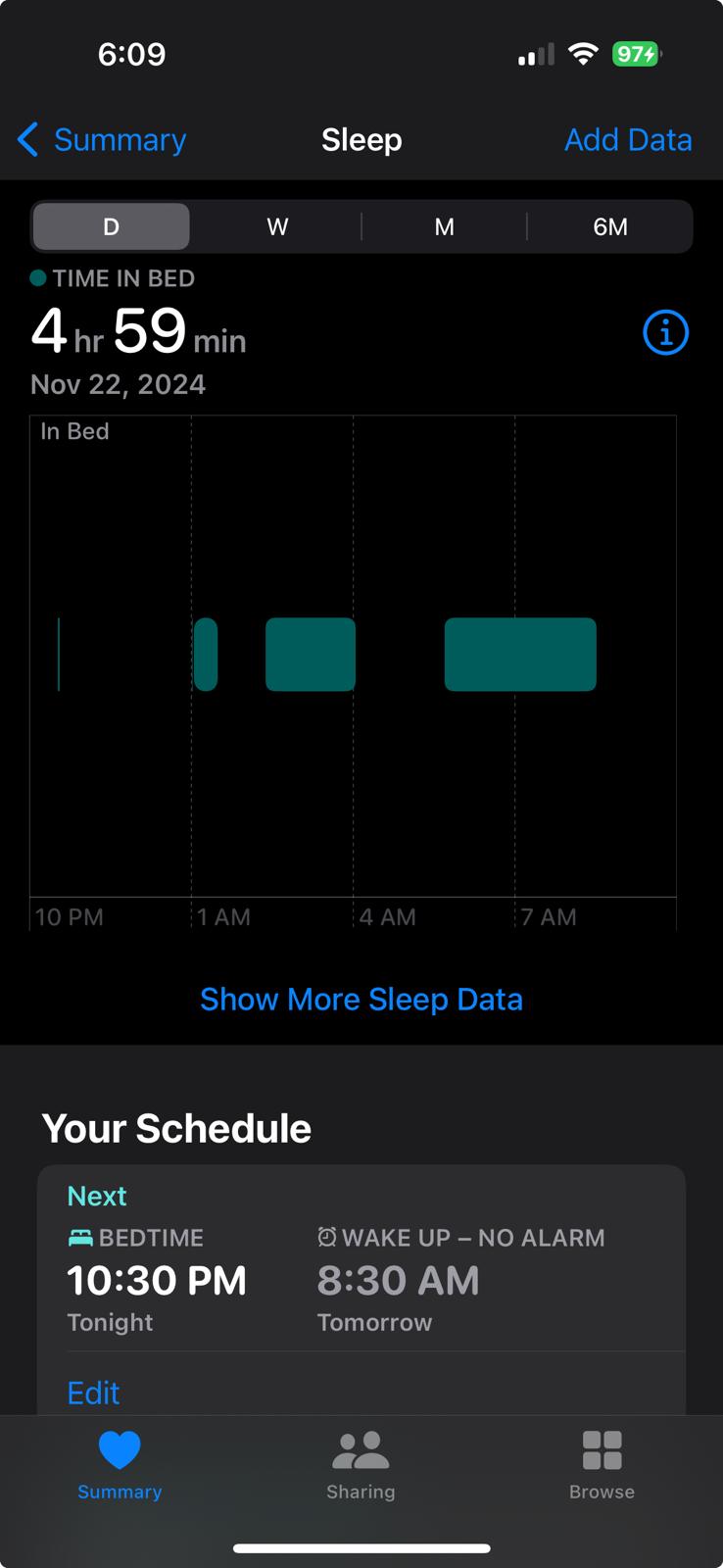Tap the 10:30 PM bedtime value
Screen dimensions: 723x1568
[157, 1280]
